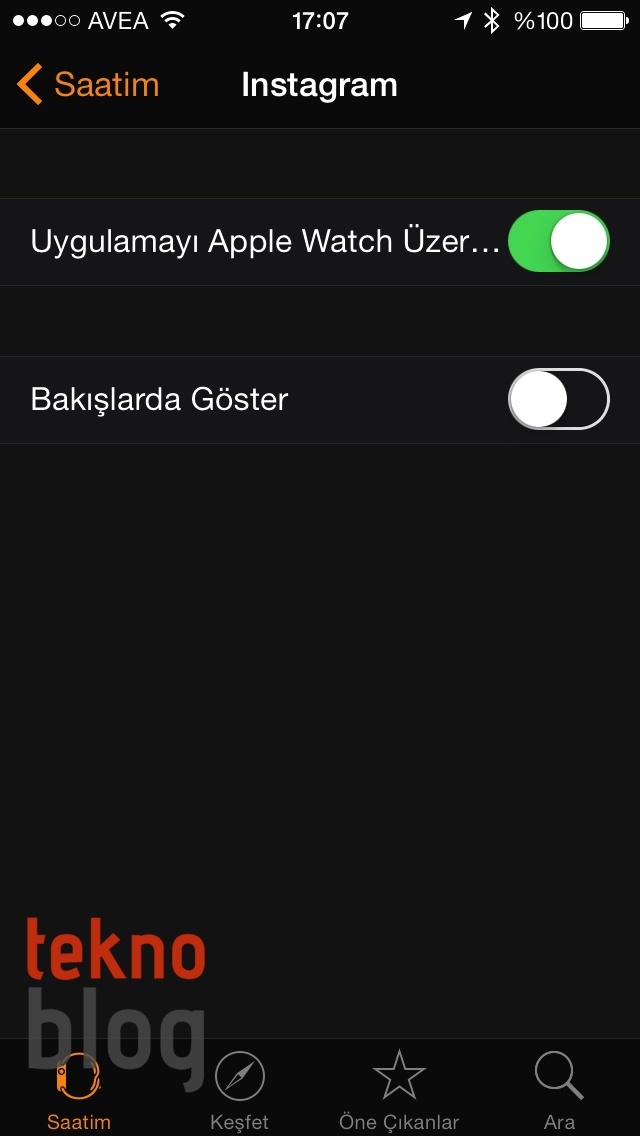Switch to the Saatim tab
This screenshot has height=1136, width=640.
79,1089
